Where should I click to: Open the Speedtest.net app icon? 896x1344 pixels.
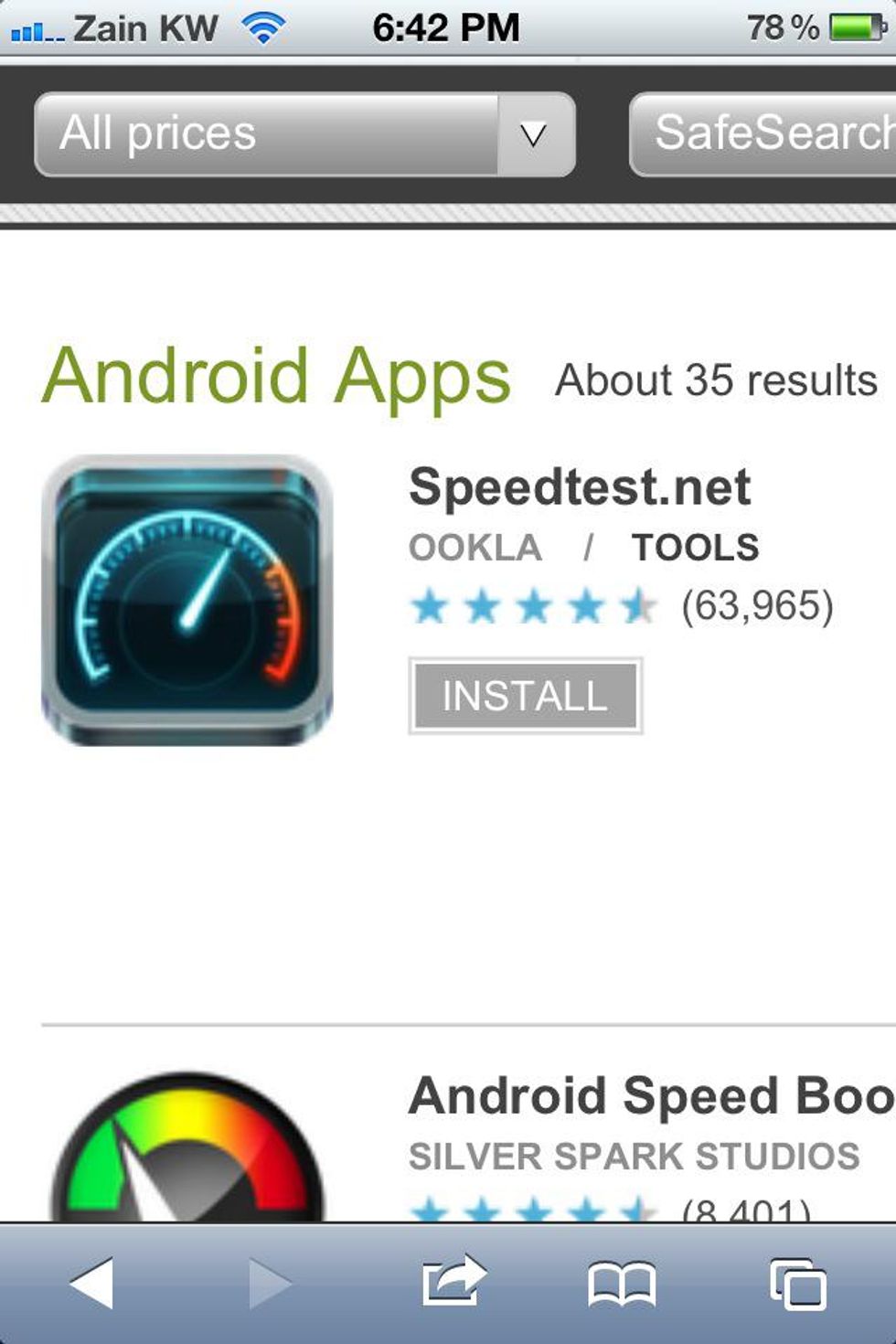pyautogui.click(x=187, y=601)
